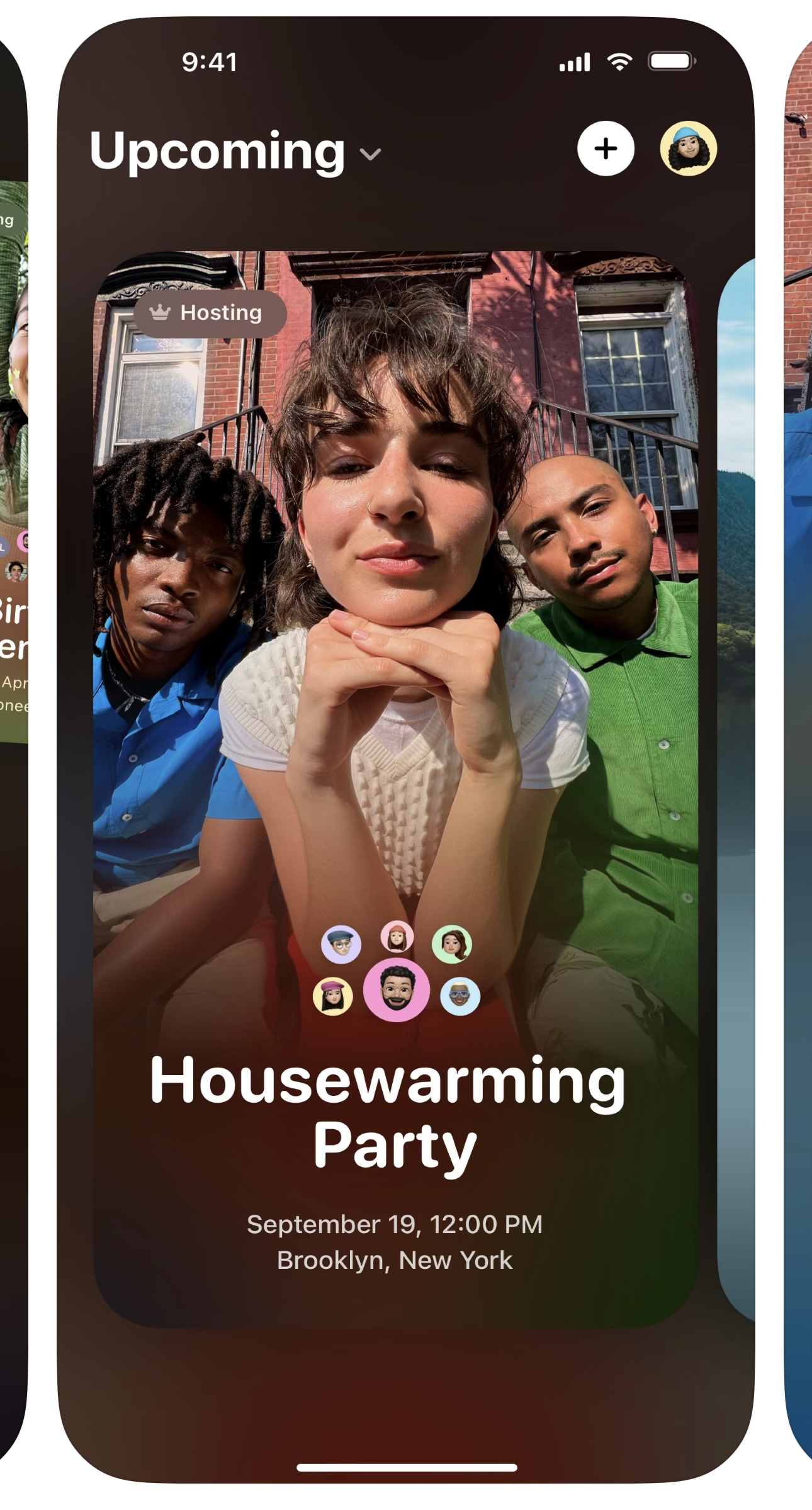The height and width of the screenshot is (1510, 812).
Task: Open the profile avatar
Action: coord(688,149)
